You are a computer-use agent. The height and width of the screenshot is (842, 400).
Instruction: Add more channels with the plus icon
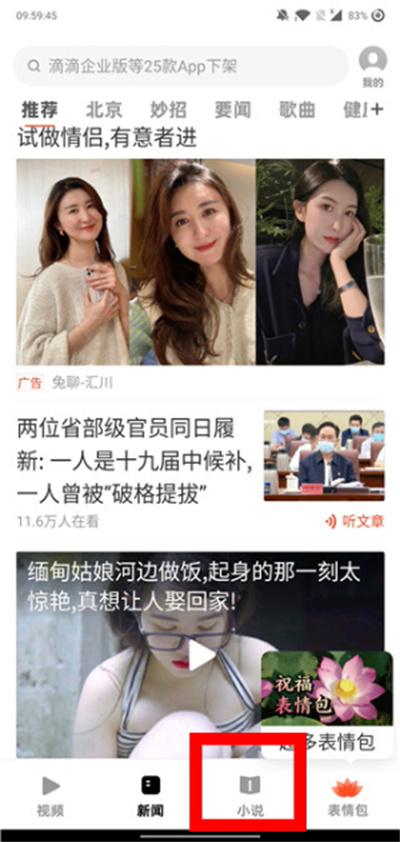tap(377, 110)
